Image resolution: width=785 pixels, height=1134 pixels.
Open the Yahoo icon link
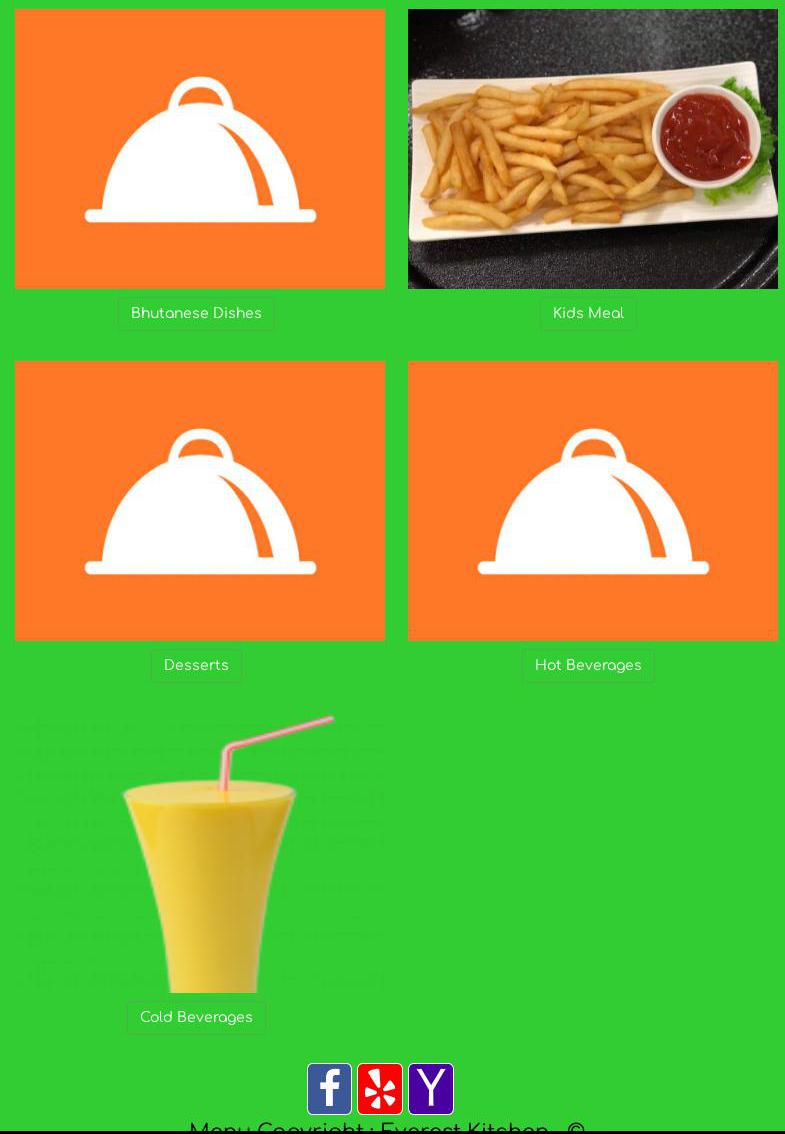pos(431,1089)
